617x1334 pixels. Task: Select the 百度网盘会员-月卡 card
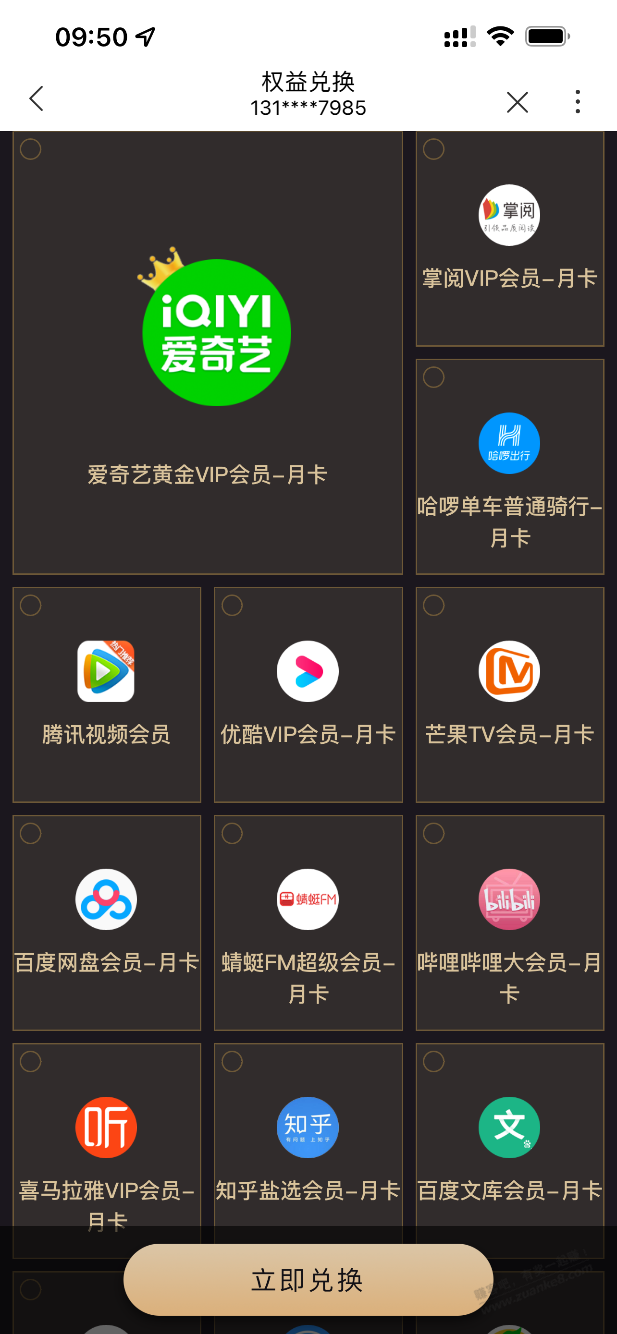pos(106,922)
